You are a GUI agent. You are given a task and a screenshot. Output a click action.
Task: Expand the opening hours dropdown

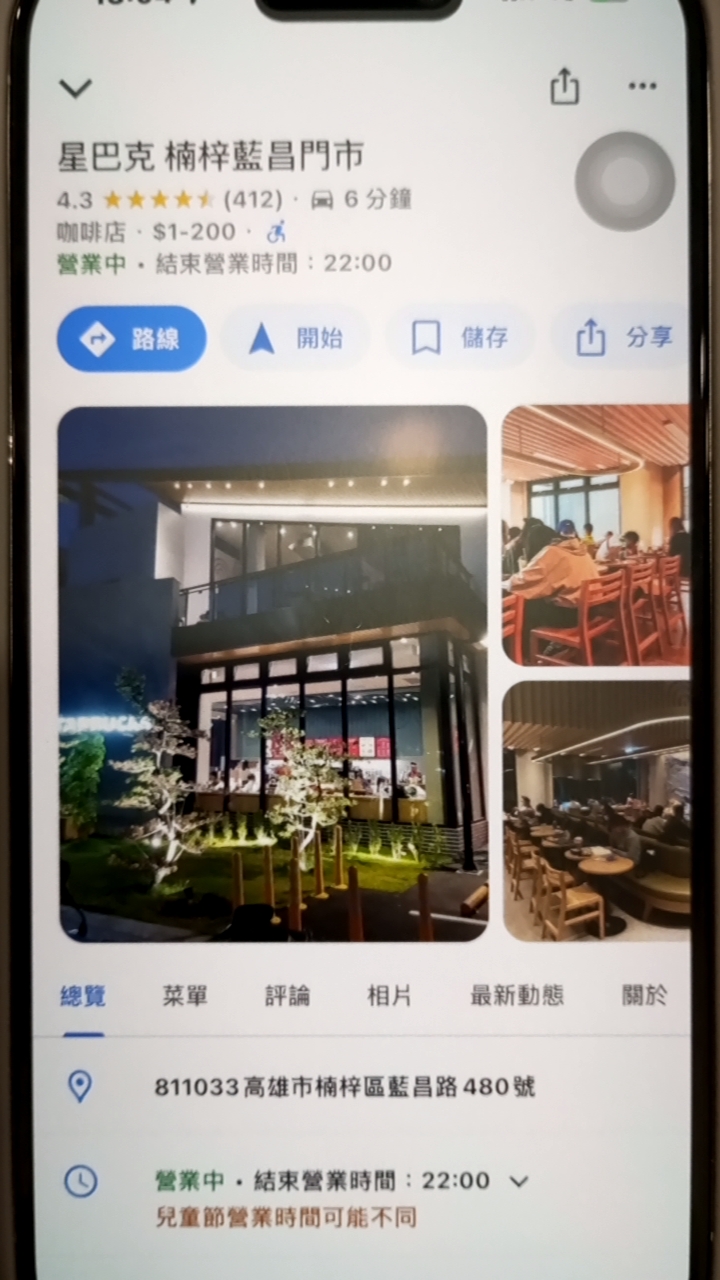[518, 1181]
